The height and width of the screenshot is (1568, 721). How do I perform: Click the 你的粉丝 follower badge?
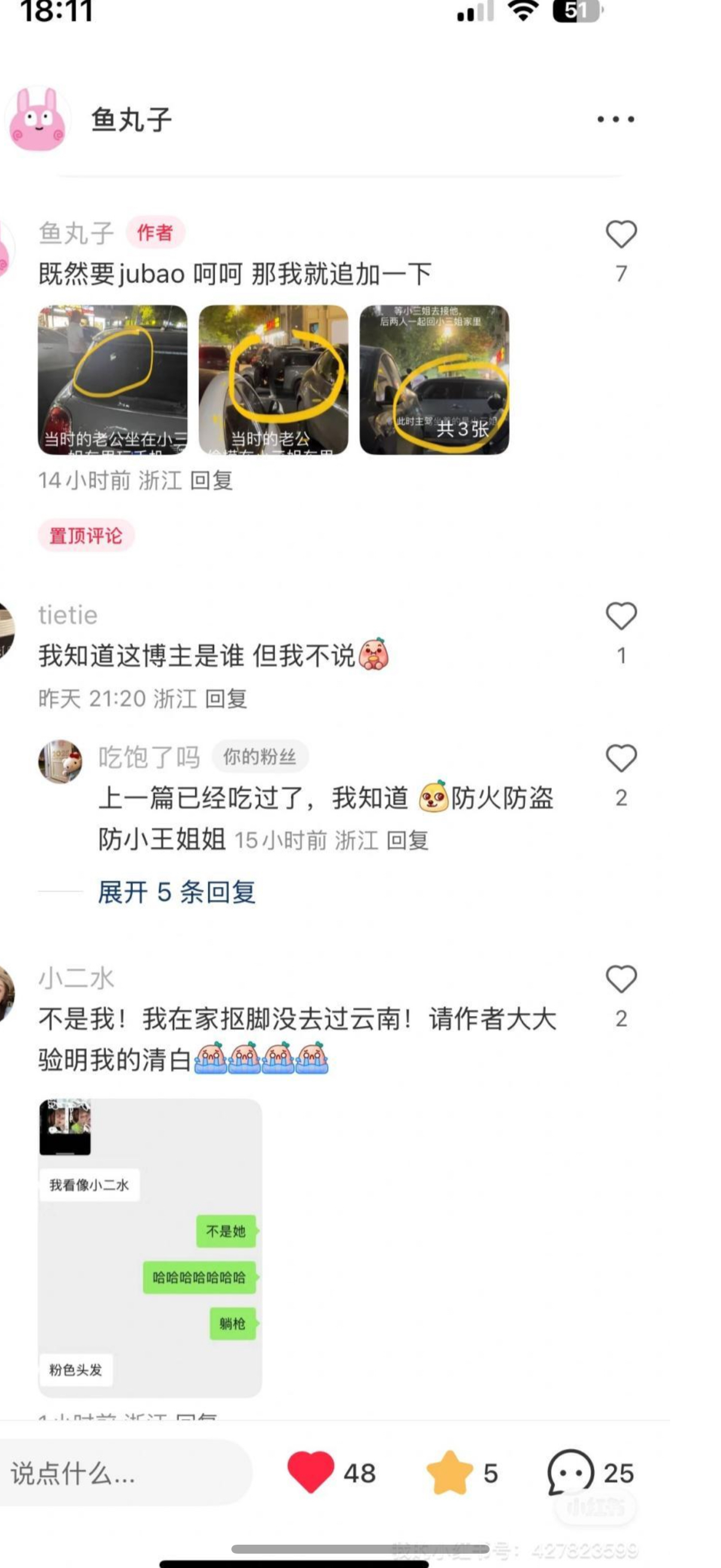pos(262,756)
